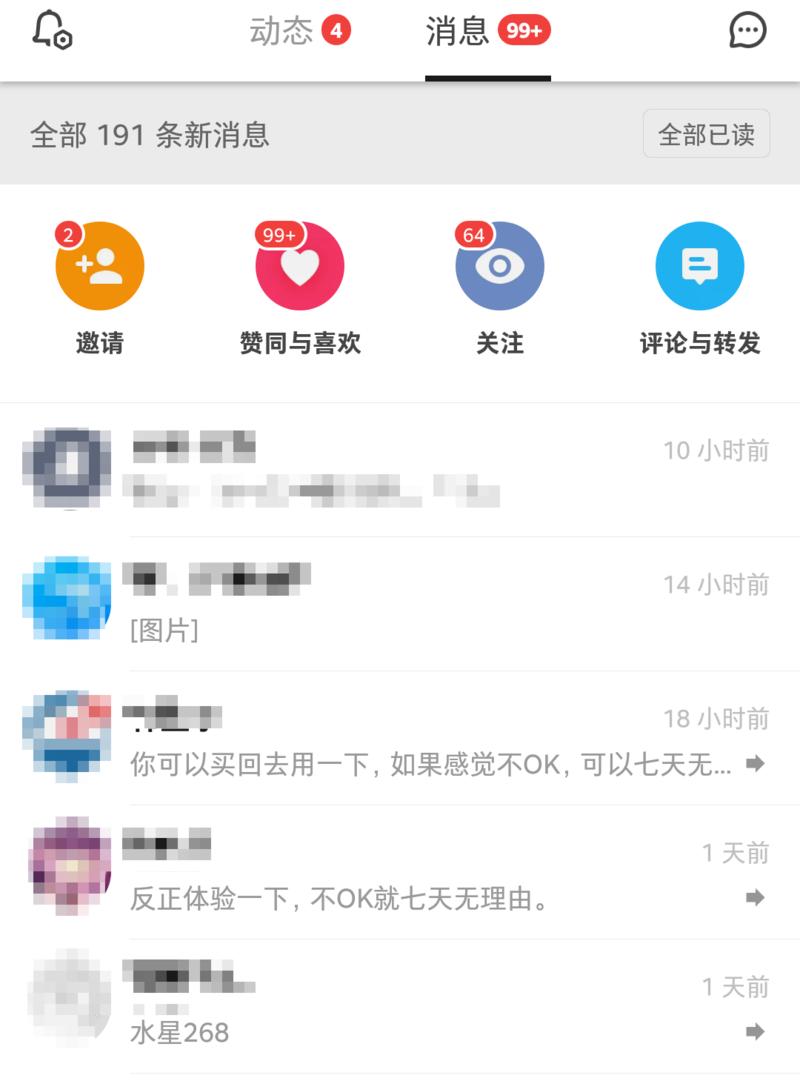Open the topmost conversation avatar
Screen dimensions: 800x1081
(66, 467)
